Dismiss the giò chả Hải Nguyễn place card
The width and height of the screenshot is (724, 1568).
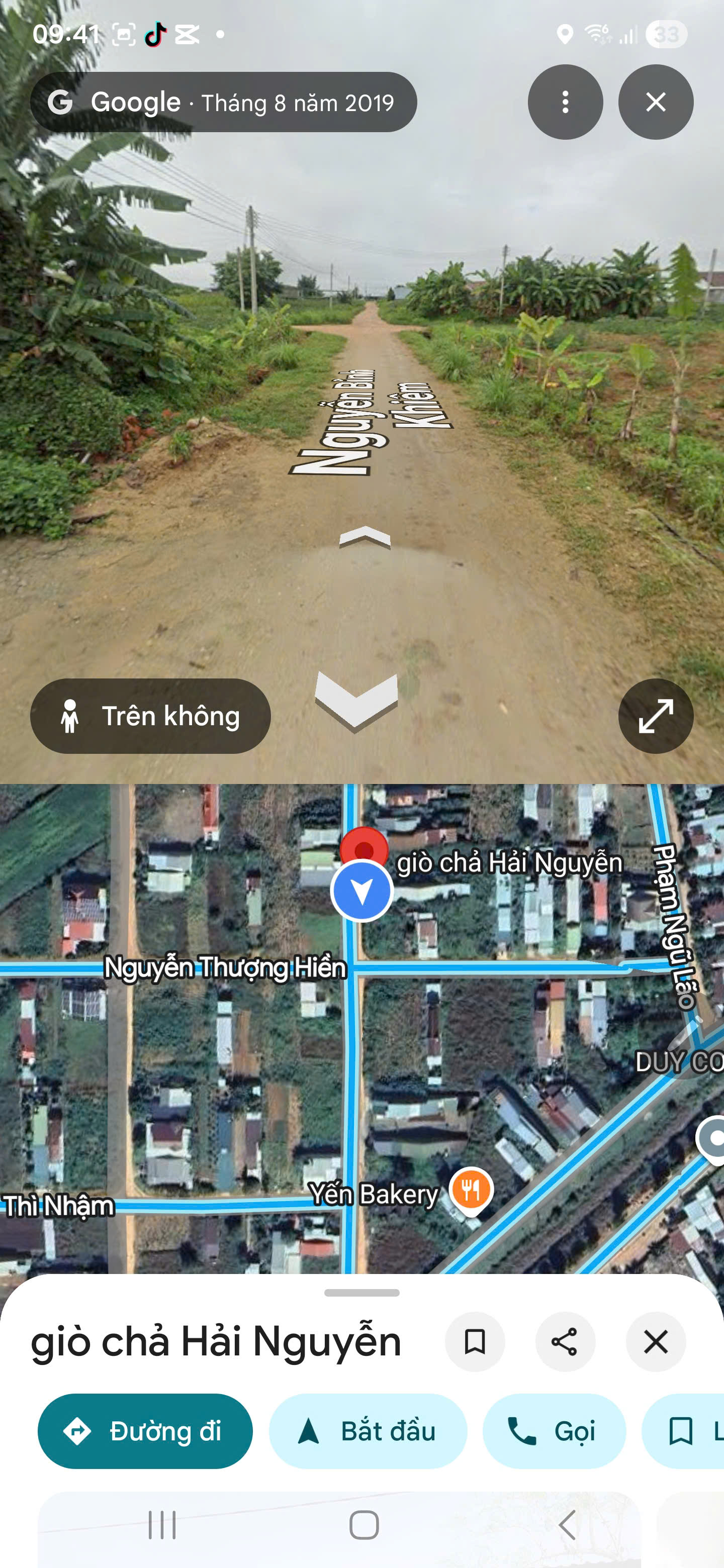tap(656, 1341)
